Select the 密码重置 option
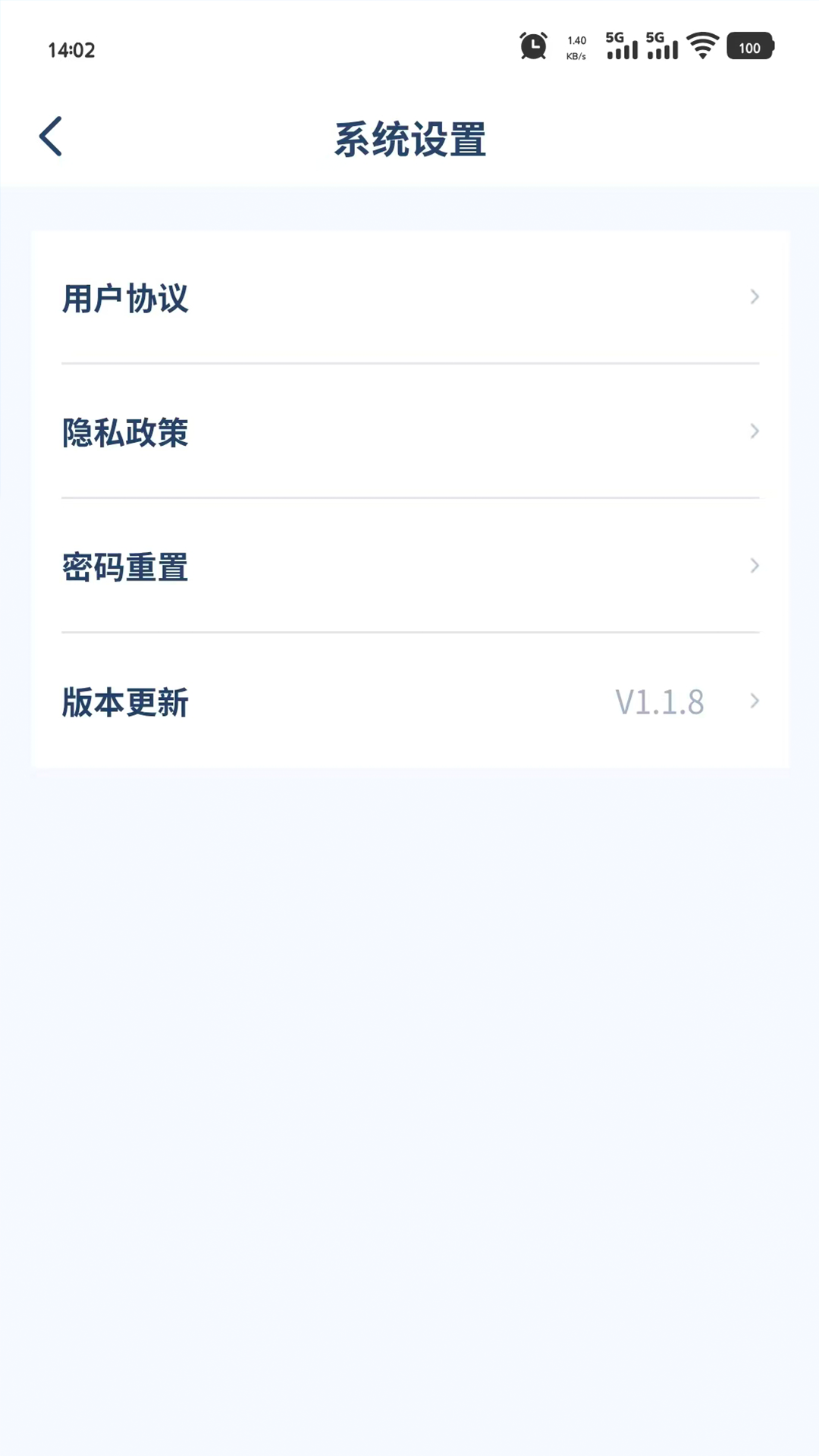 click(125, 566)
